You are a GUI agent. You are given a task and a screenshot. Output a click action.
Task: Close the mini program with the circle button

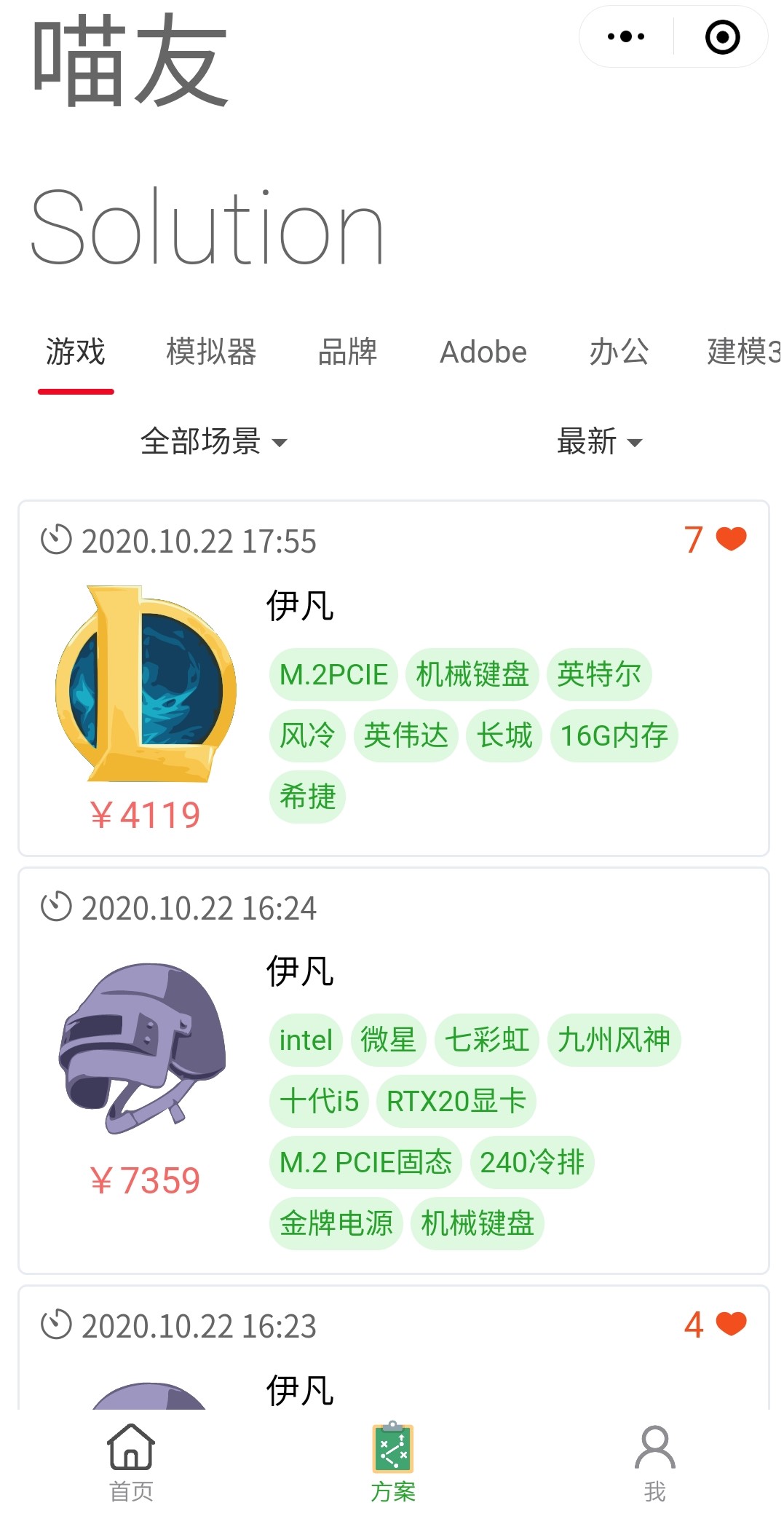click(722, 37)
